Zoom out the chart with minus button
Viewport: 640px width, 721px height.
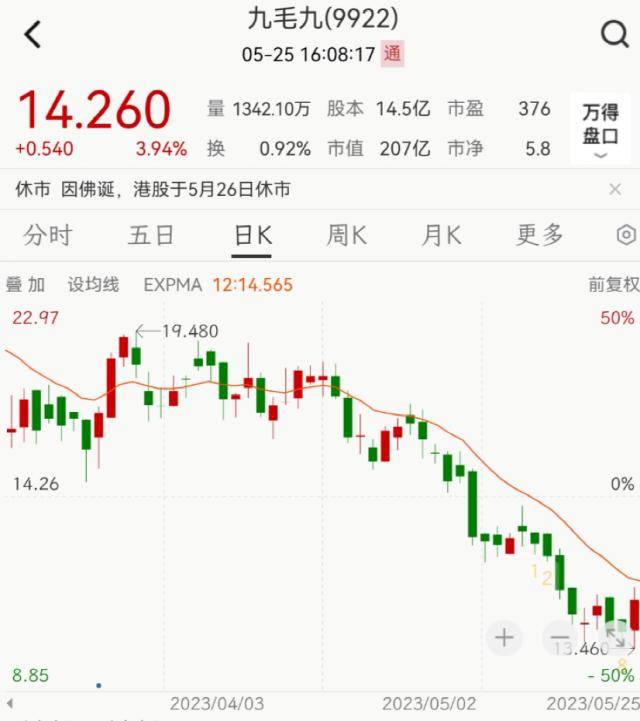(561, 637)
